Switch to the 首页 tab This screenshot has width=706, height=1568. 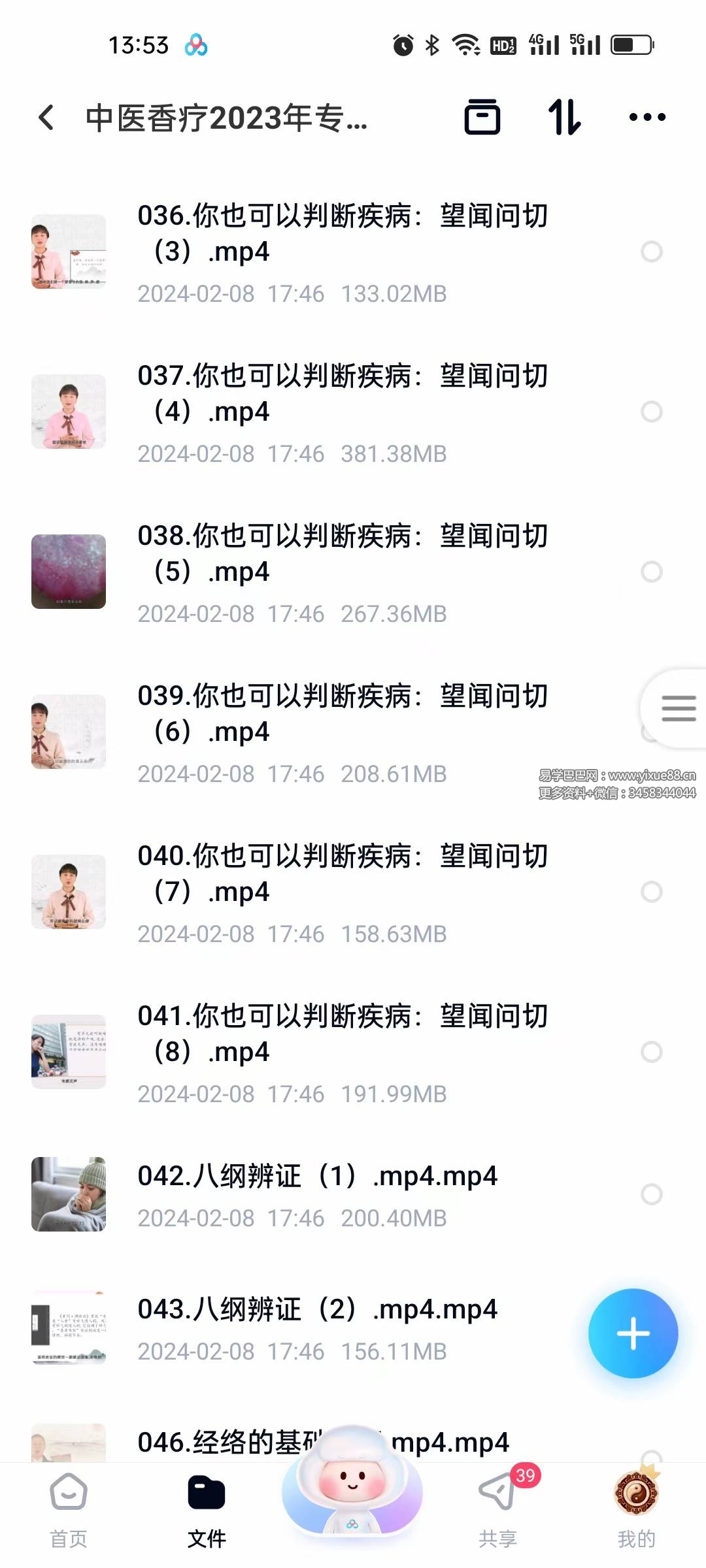[x=69, y=1511]
